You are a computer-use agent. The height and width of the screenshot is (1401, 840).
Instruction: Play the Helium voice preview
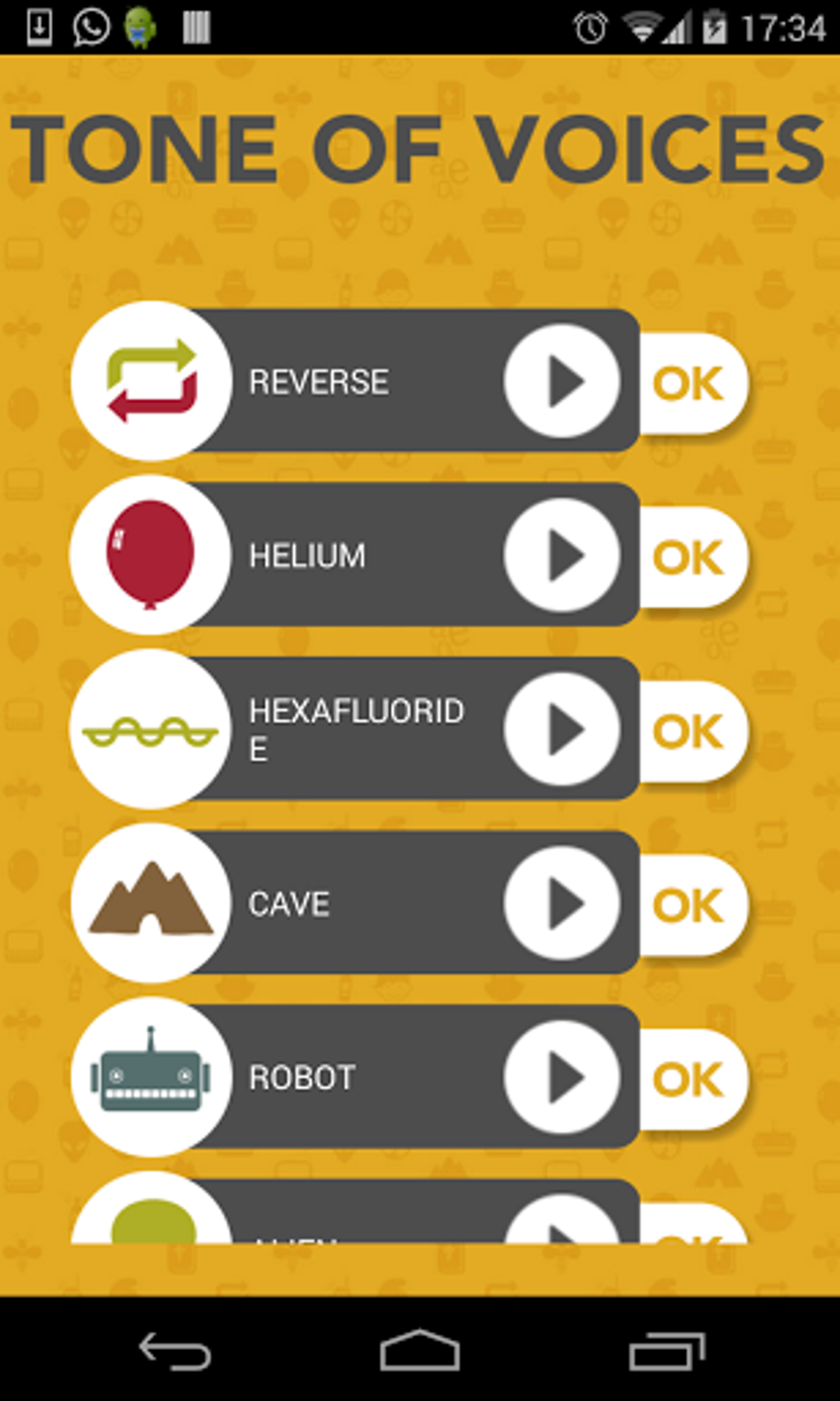[x=562, y=555]
